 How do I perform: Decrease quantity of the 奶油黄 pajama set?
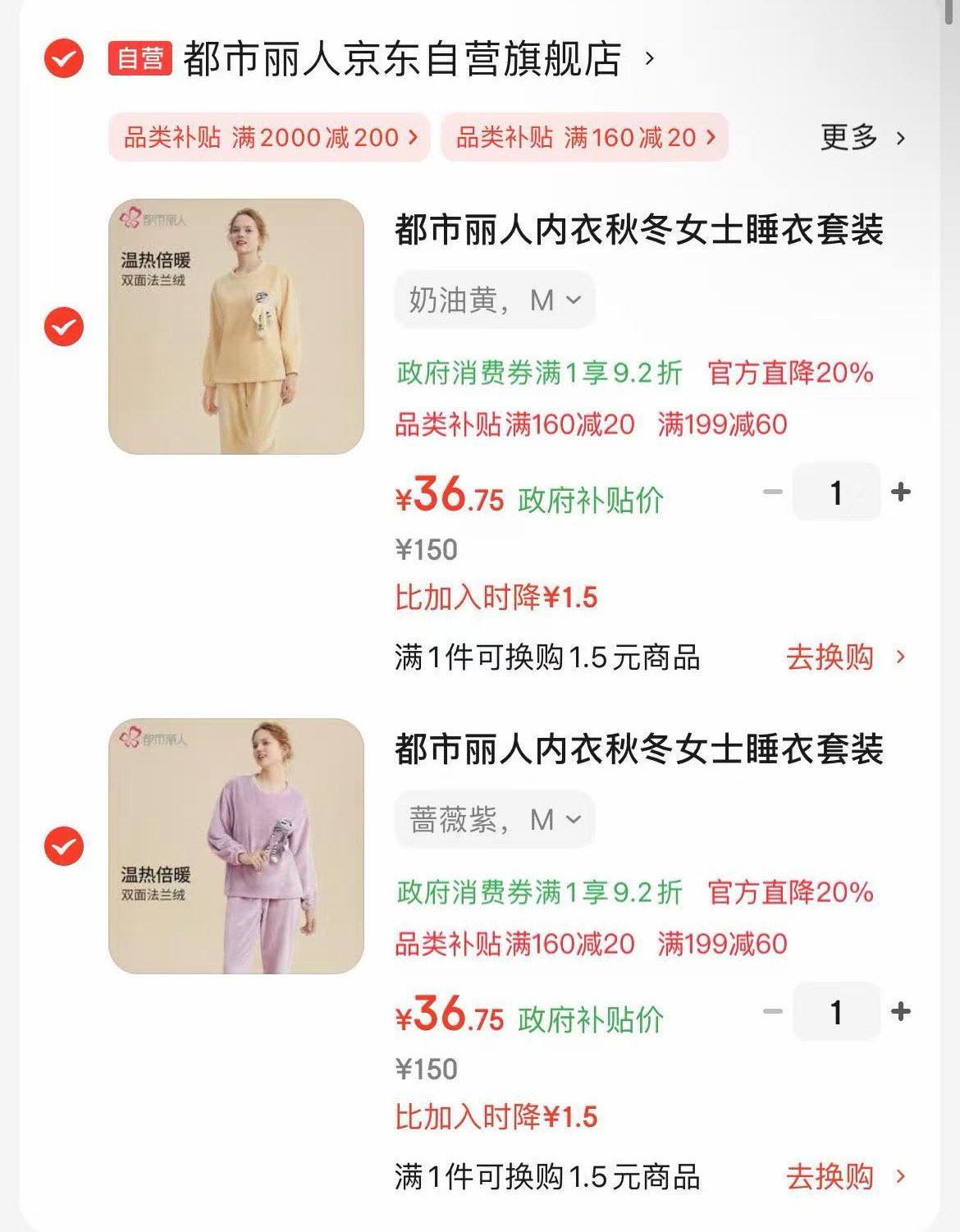[772, 492]
